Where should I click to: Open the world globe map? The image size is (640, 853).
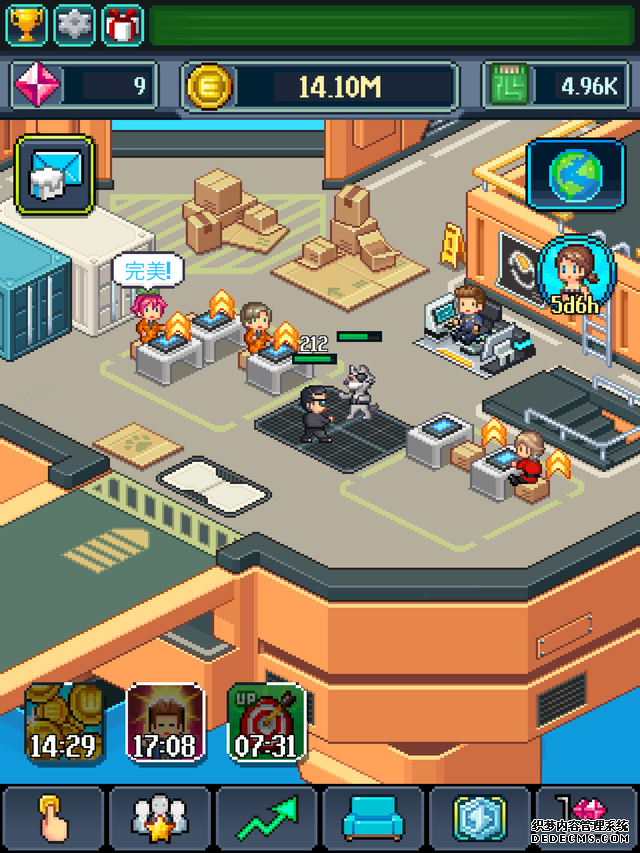[575, 175]
